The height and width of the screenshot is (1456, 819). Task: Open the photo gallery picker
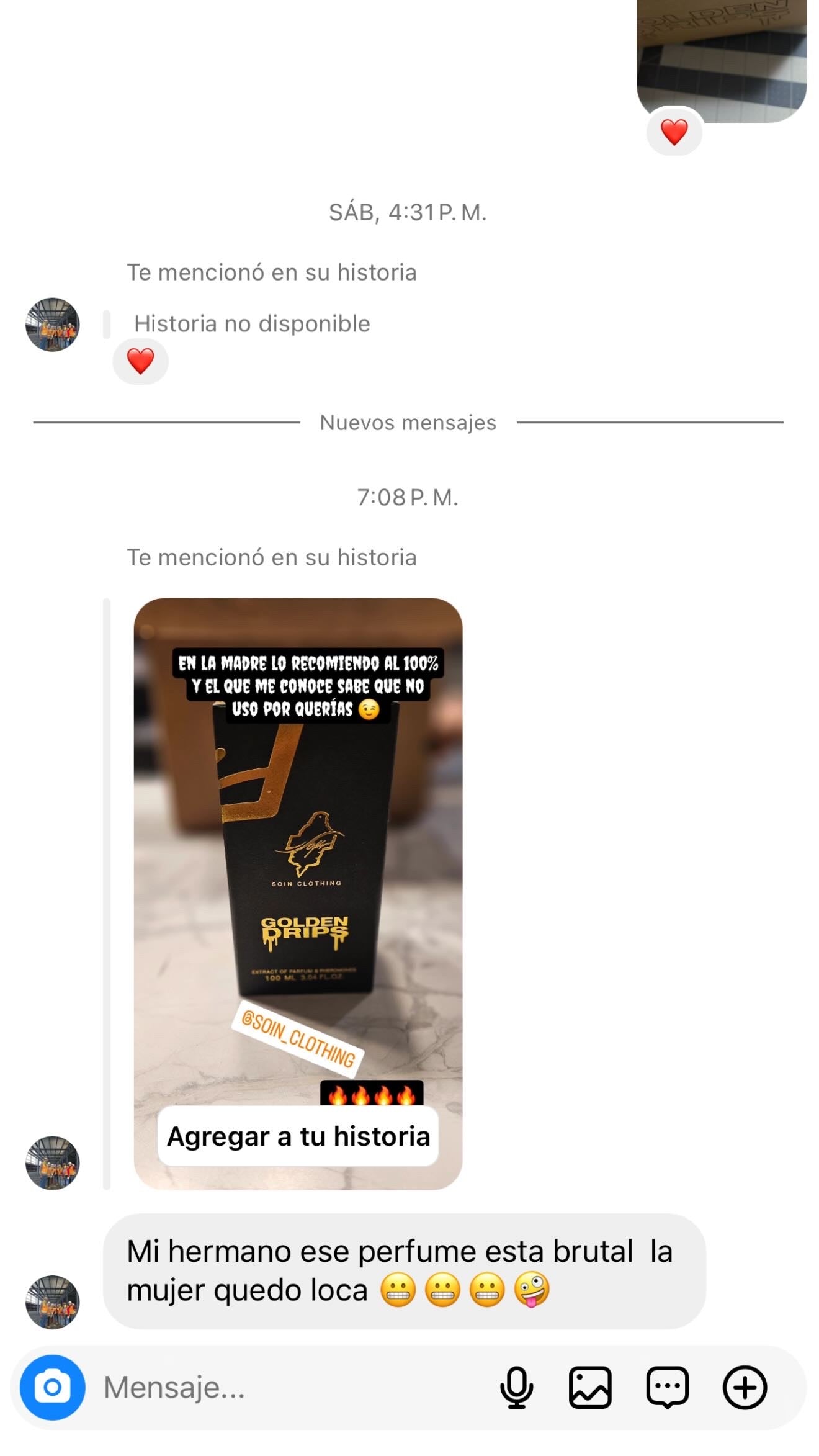click(590, 1387)
